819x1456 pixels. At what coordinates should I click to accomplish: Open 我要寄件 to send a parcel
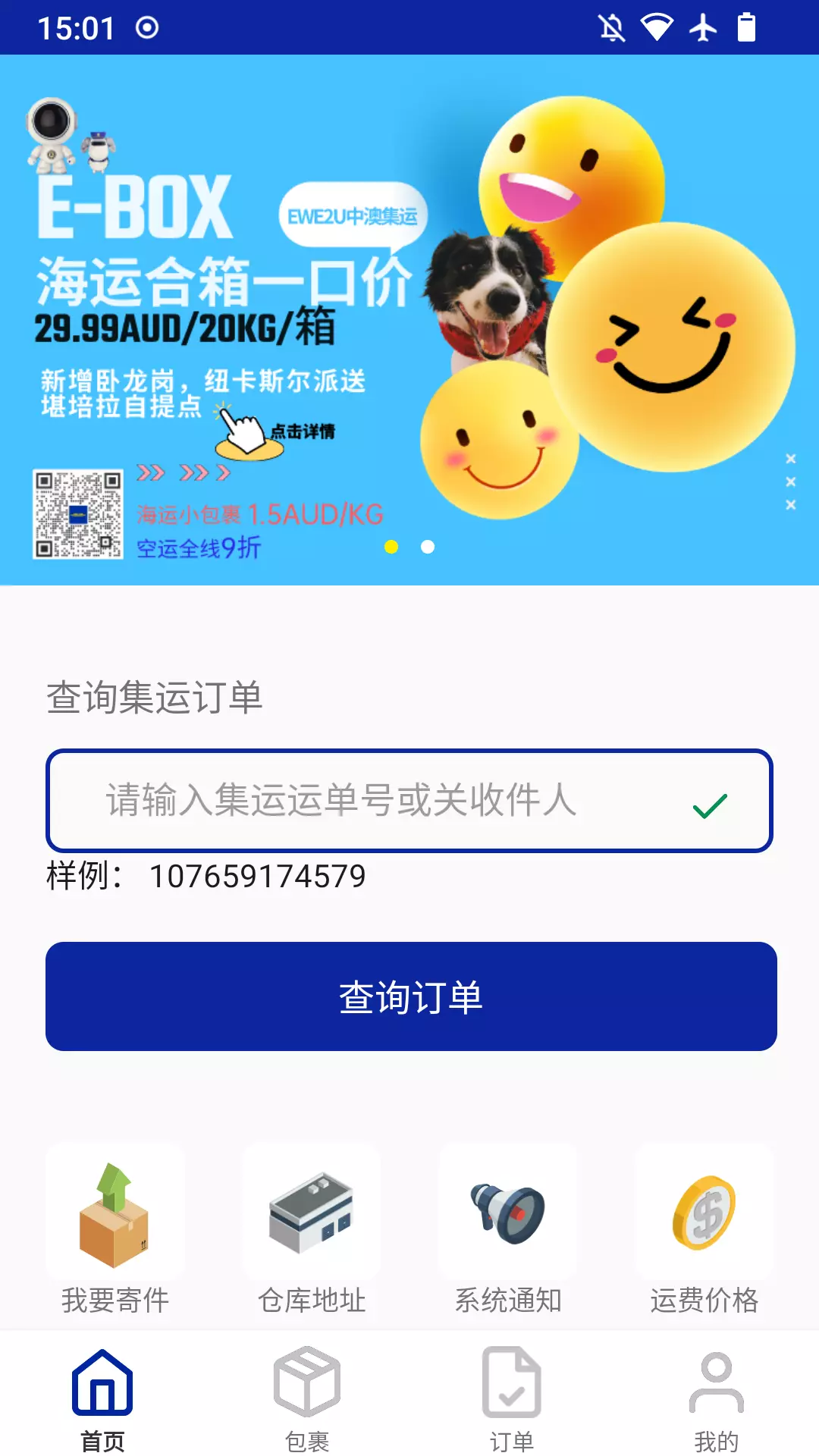click(115, 1231)
